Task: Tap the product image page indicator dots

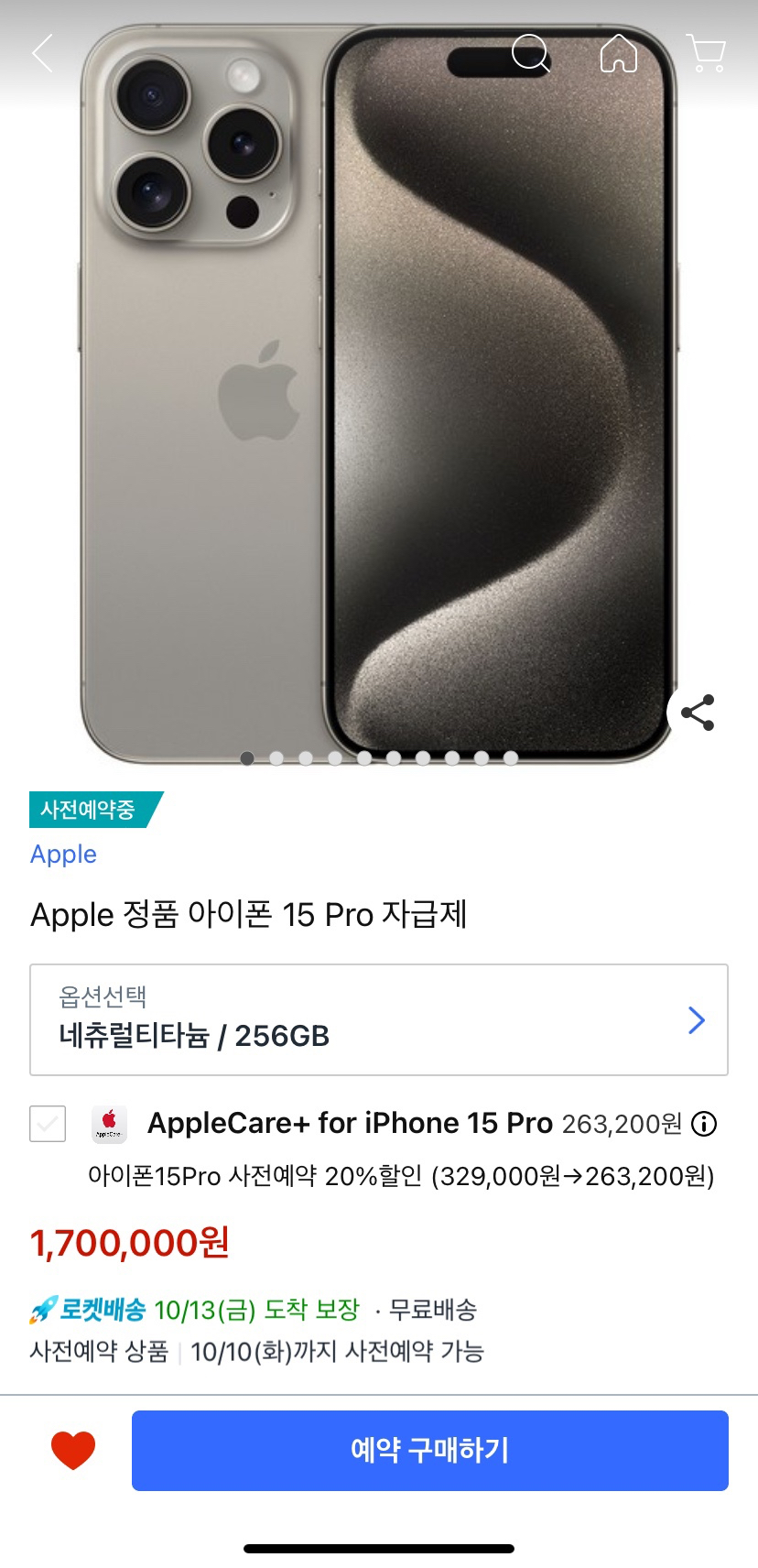Action: [x=379, y=758]
